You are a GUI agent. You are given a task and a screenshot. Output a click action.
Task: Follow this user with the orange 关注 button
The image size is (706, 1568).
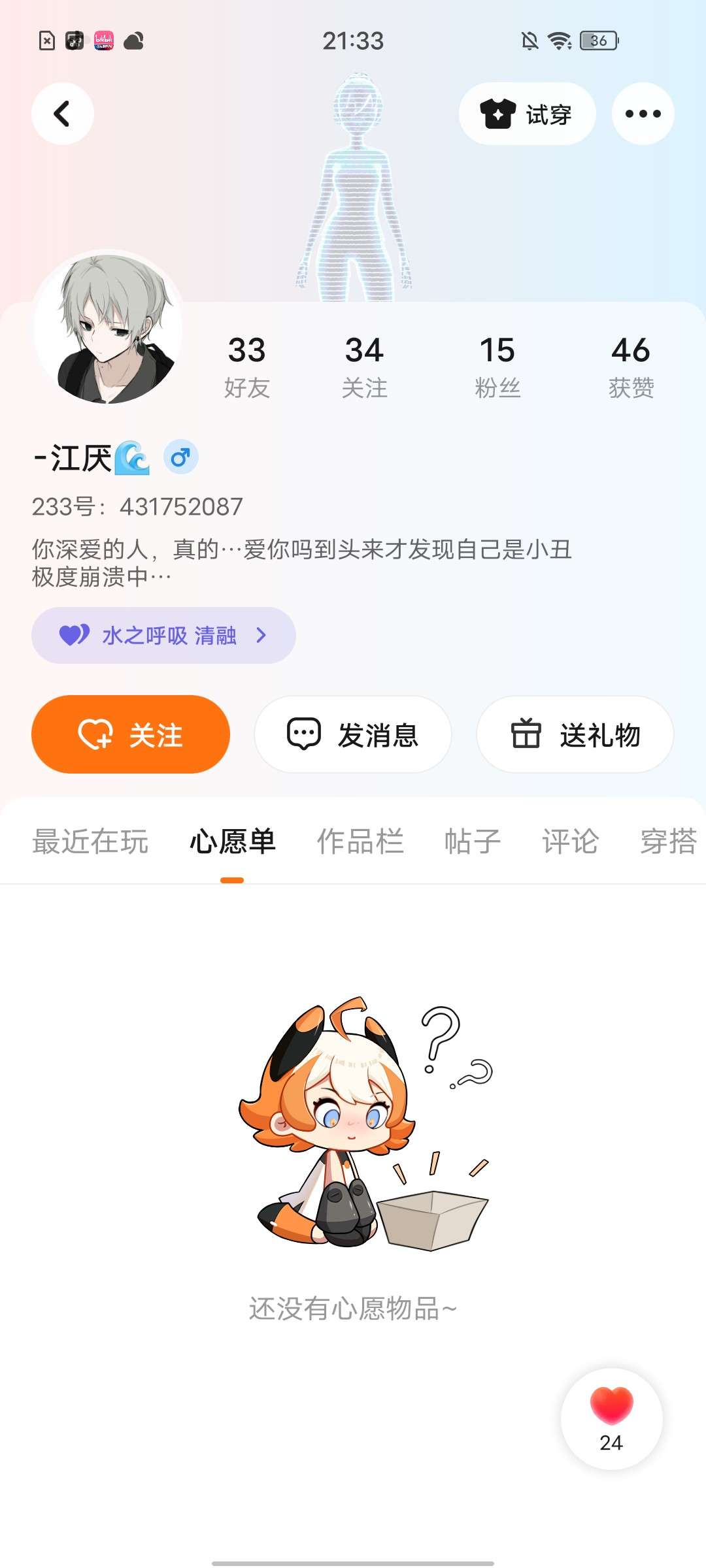[x=131, y=734]
